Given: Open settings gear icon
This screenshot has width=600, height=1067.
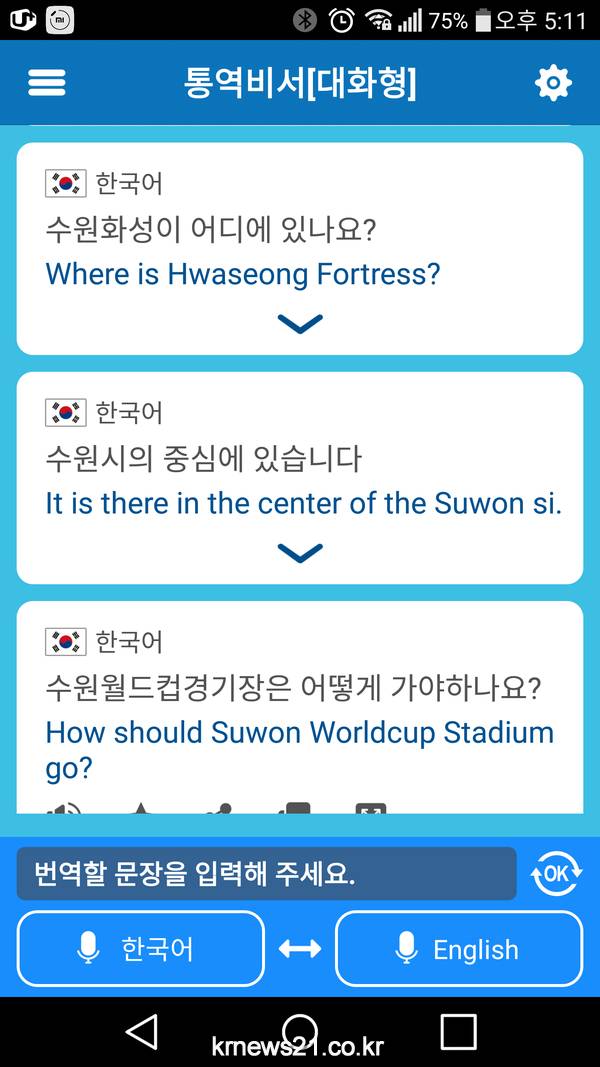Looking at the screenshot, I should click(553, 83).
